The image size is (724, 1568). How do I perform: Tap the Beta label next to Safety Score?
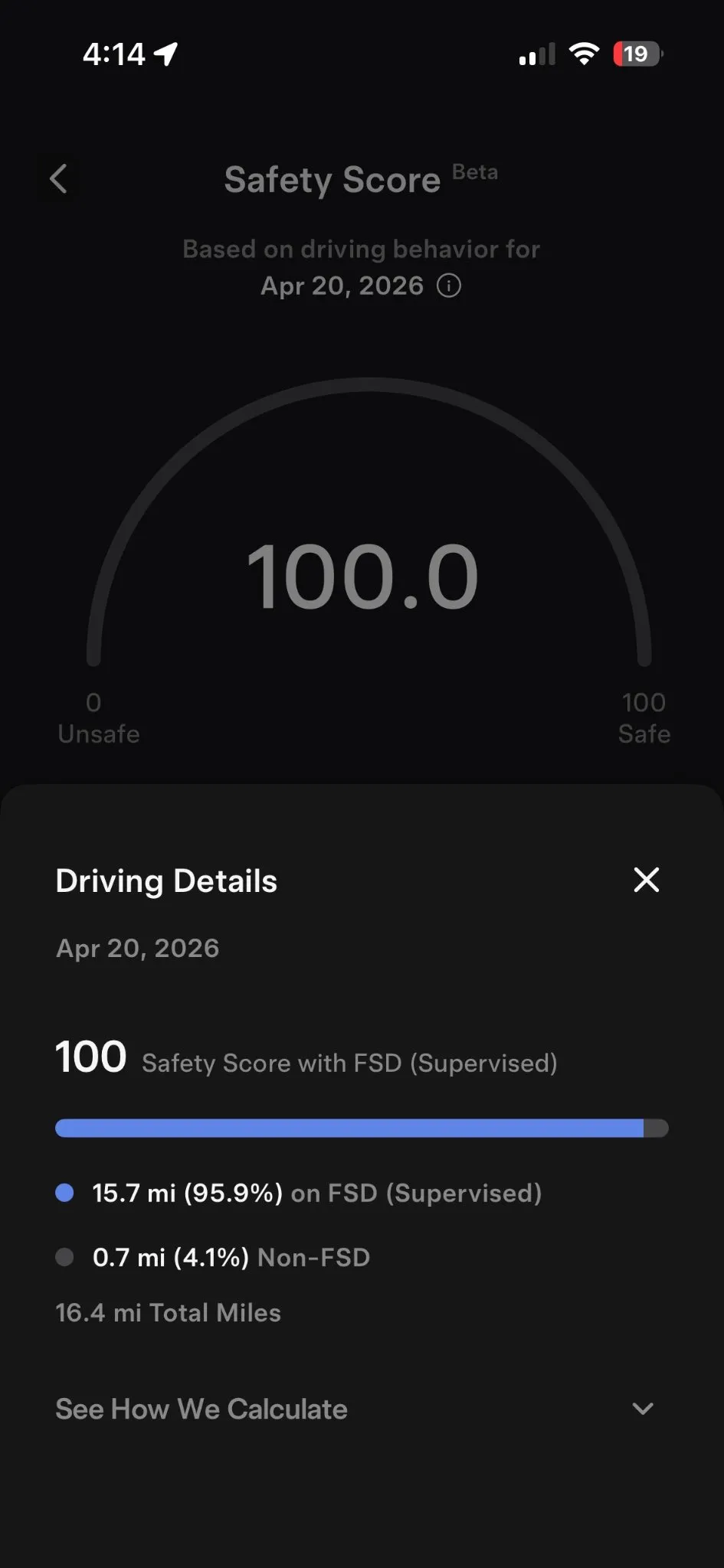[475, 172]
